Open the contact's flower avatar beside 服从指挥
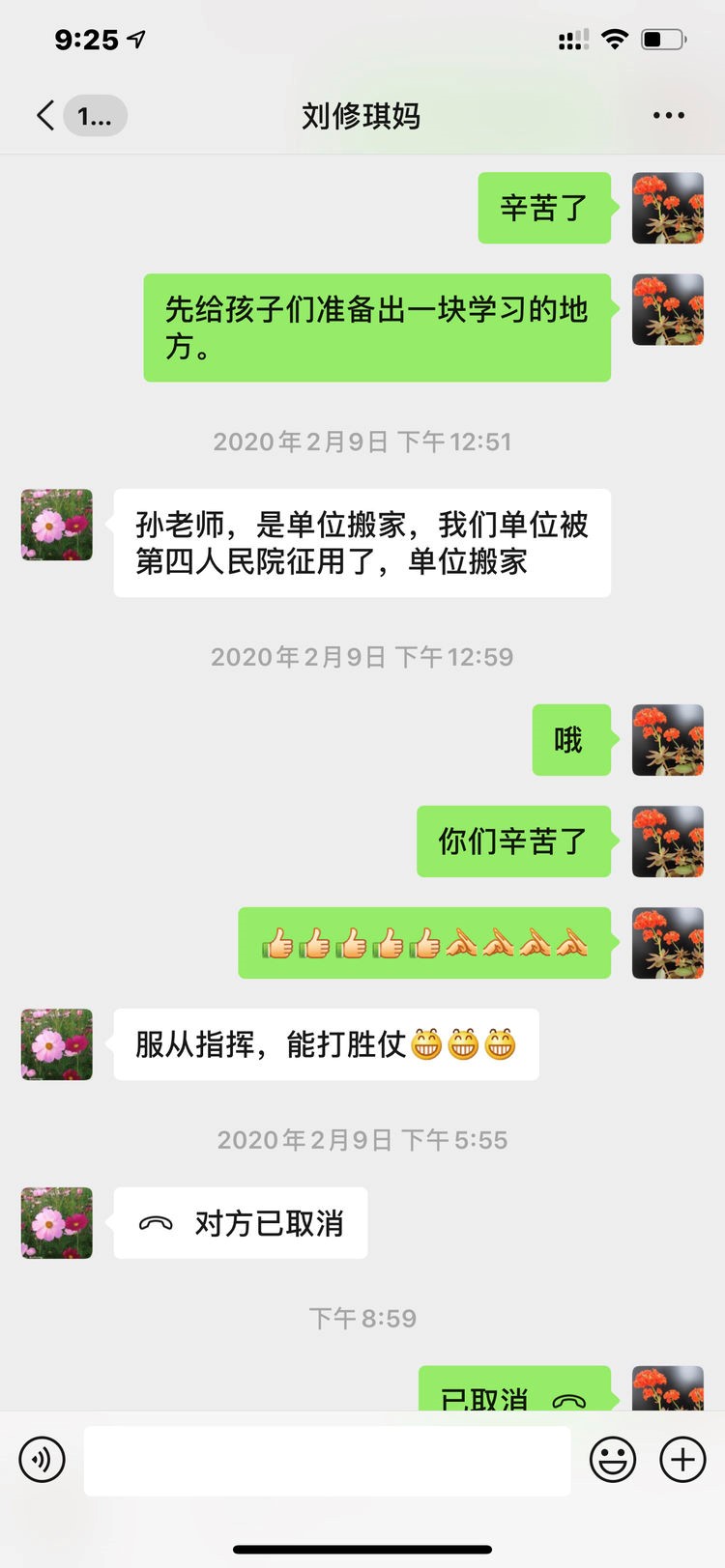 [57, 1044]
